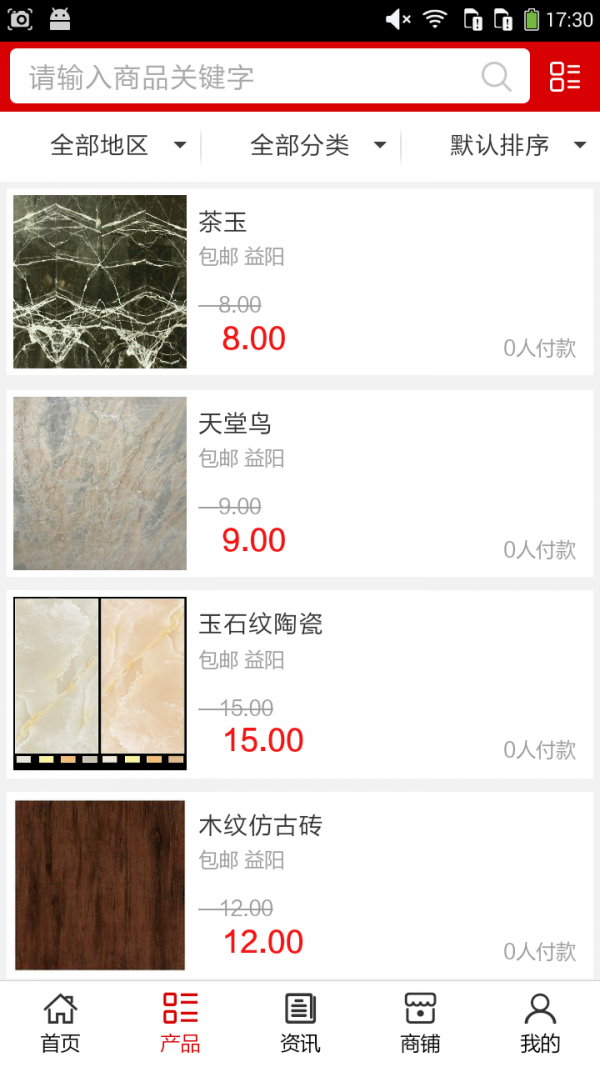
Task: Switch to the 资讯 news tab
Action: (x=300, y=1023)
